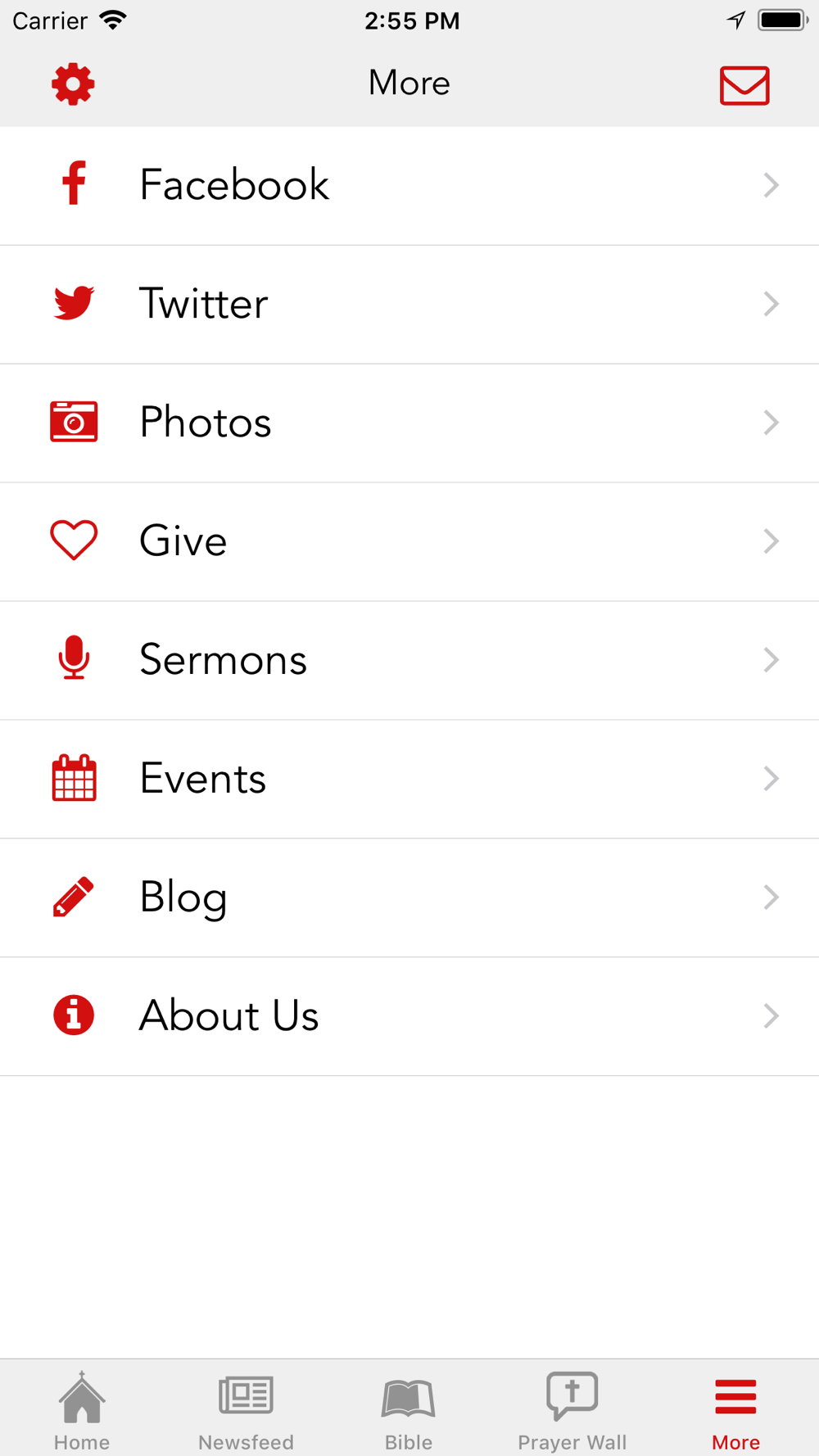Viewport: 819px width, 1456px height.
Task: Go to the Bible tab
Action: pyautogui.click(x=409, y=1410)
